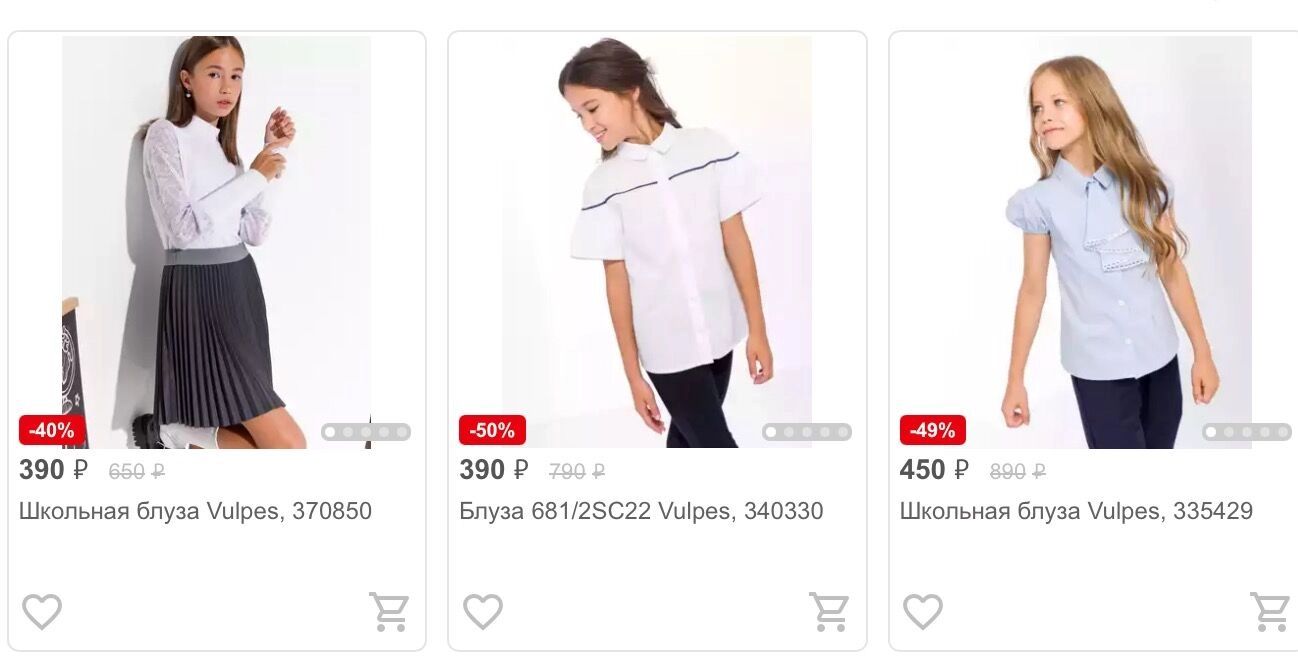Add Блуза 681/2SC22 Vulpes 340330 to cart
Screen dimensions: 1298x664
click(829, 611)
